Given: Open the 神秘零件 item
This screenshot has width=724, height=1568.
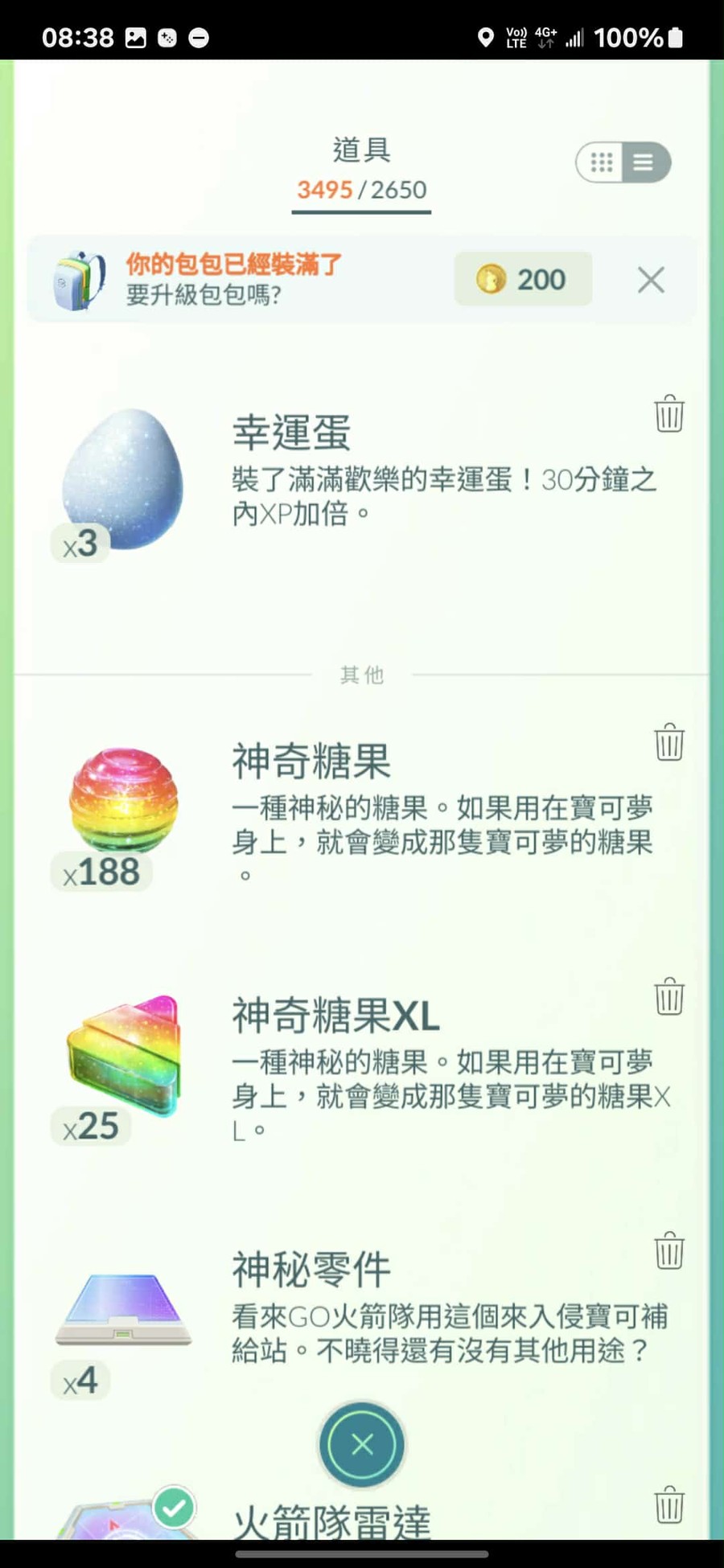Looking at the screenshot, I should (123, 1311).
